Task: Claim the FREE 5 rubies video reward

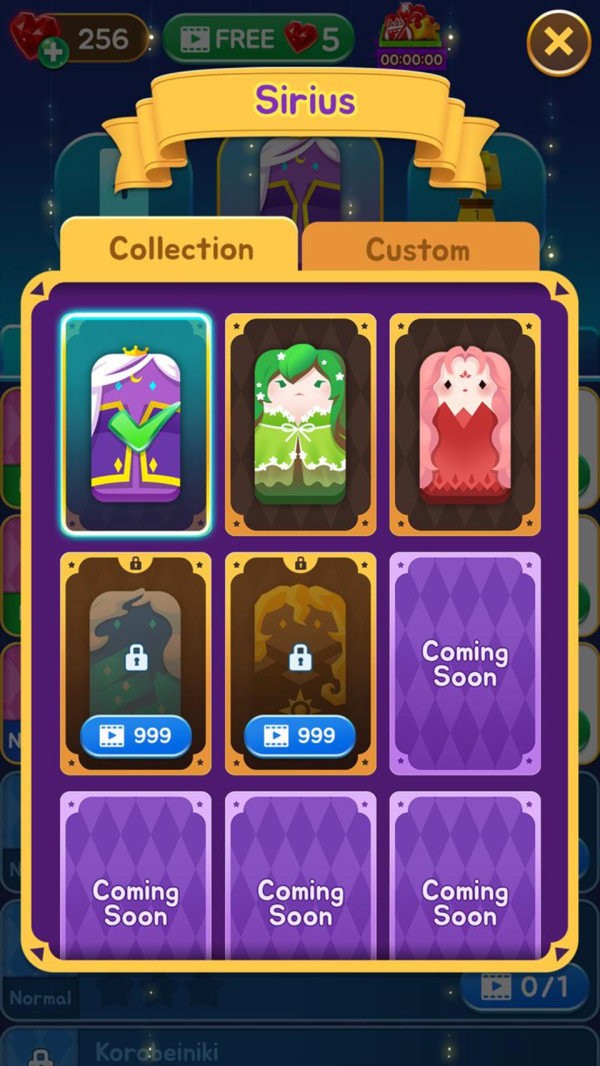Action: pyautogui.click(x=258, y=39)
